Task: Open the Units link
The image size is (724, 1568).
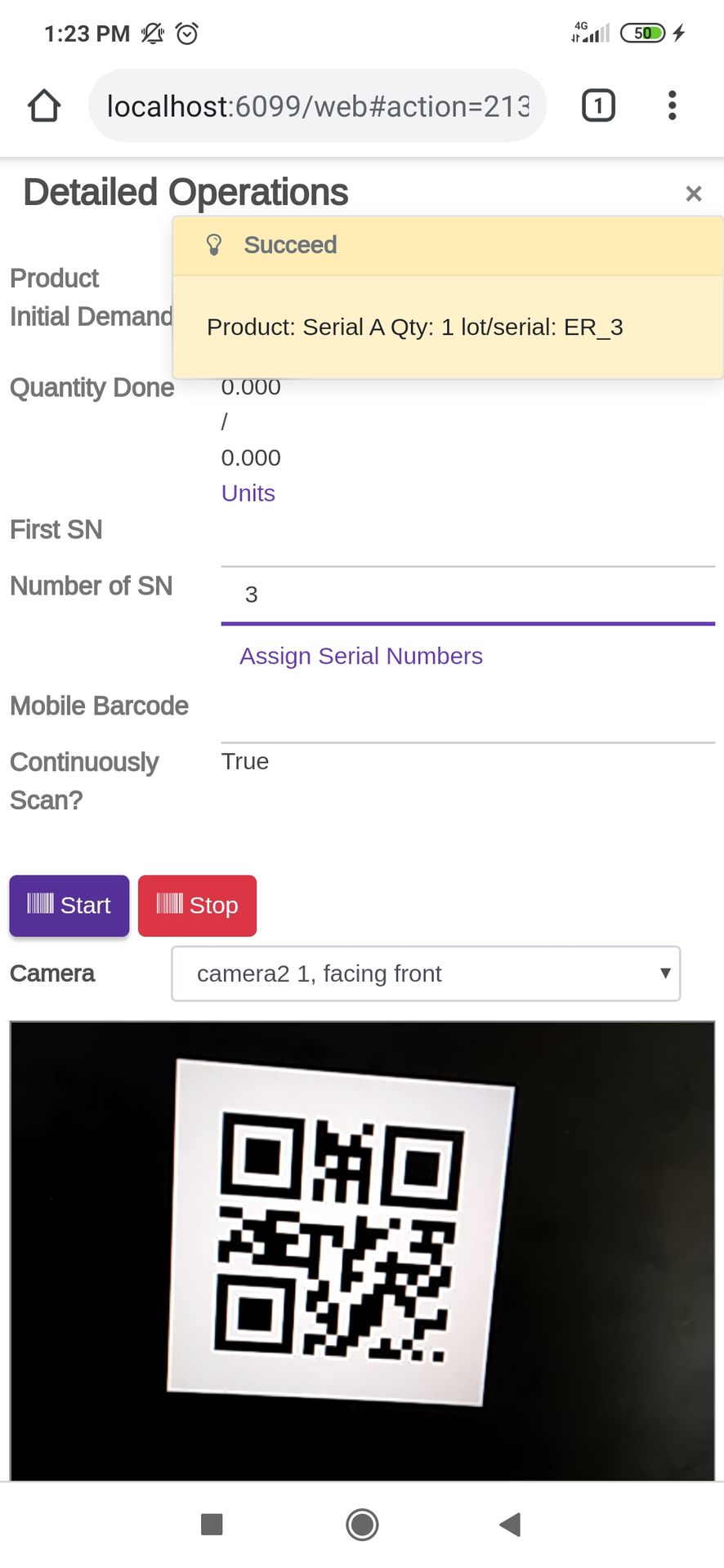Action: tap(248, 493)
